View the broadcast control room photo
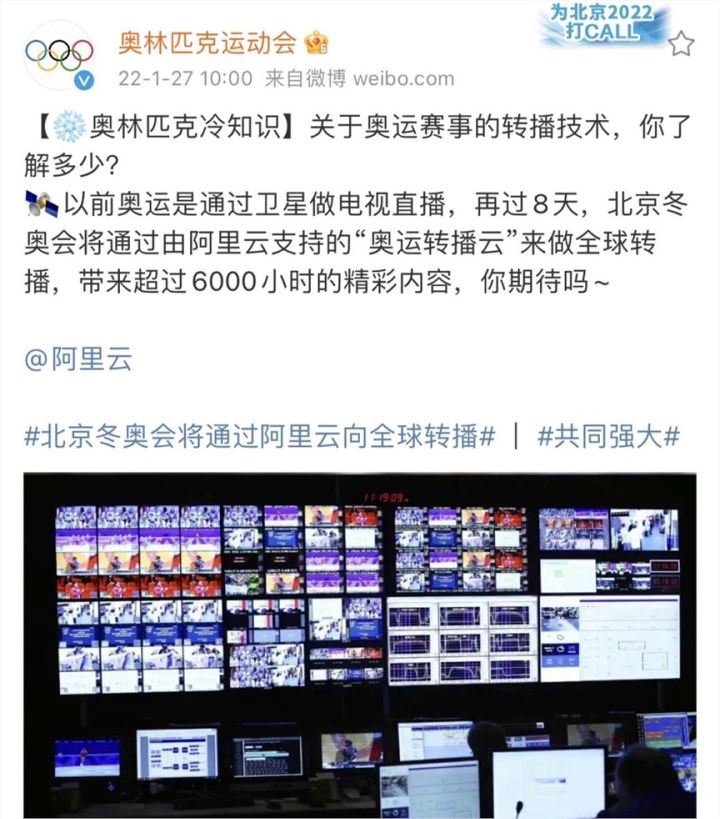The image size is (720, 819). 360,646
